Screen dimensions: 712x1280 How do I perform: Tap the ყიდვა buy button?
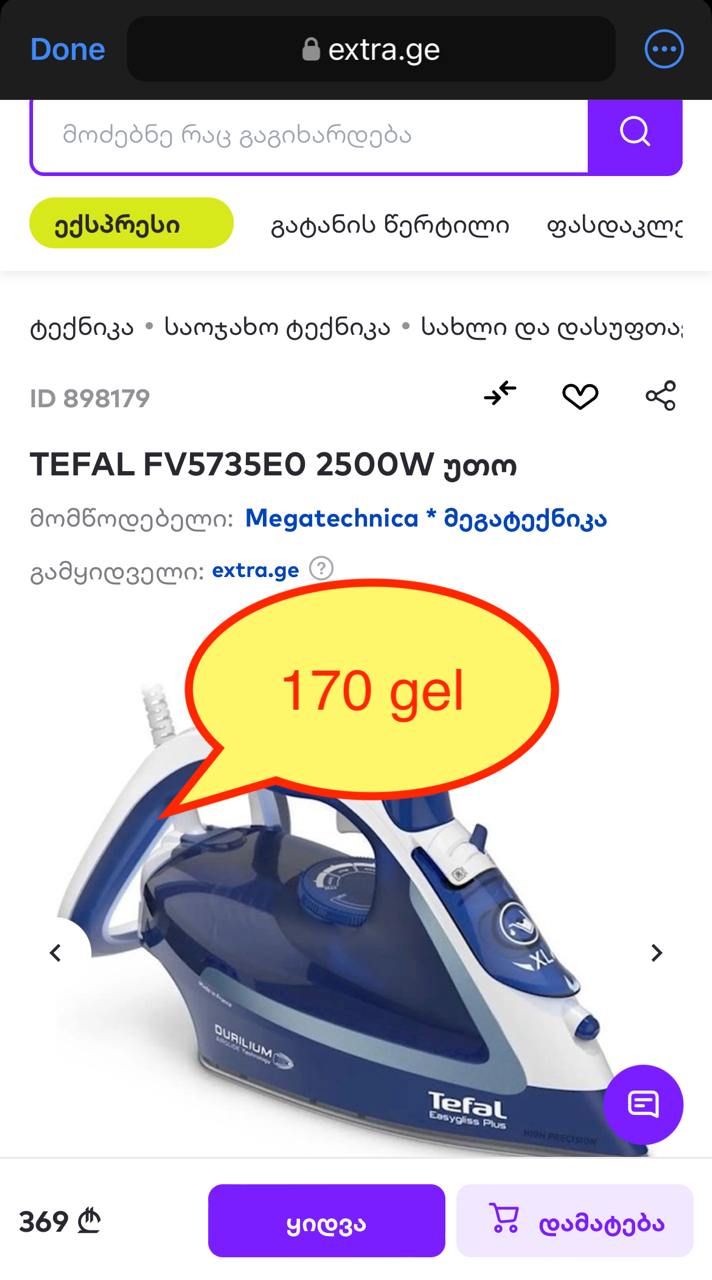point(326,1221)
